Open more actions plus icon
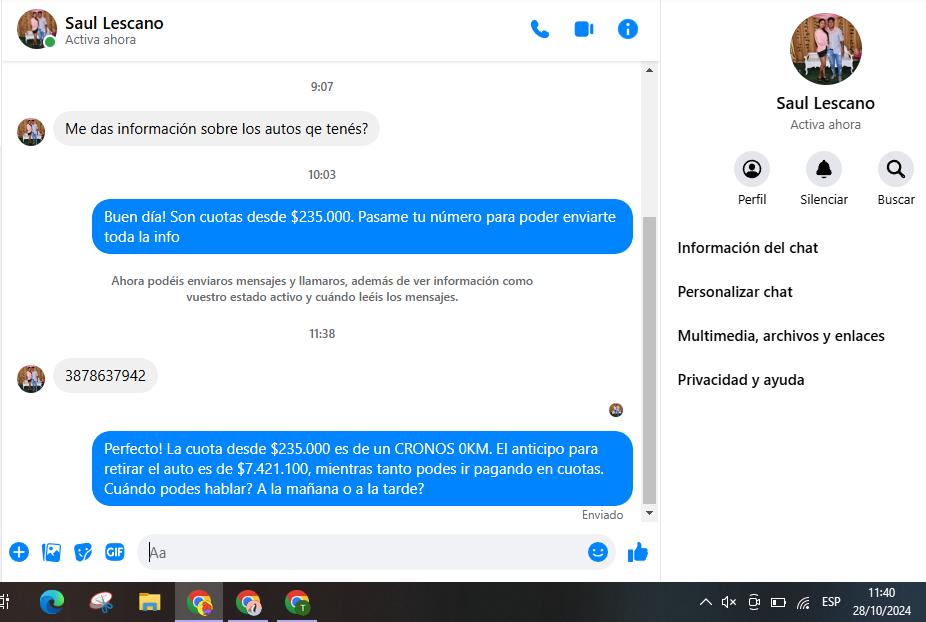 tap(19, 552)
